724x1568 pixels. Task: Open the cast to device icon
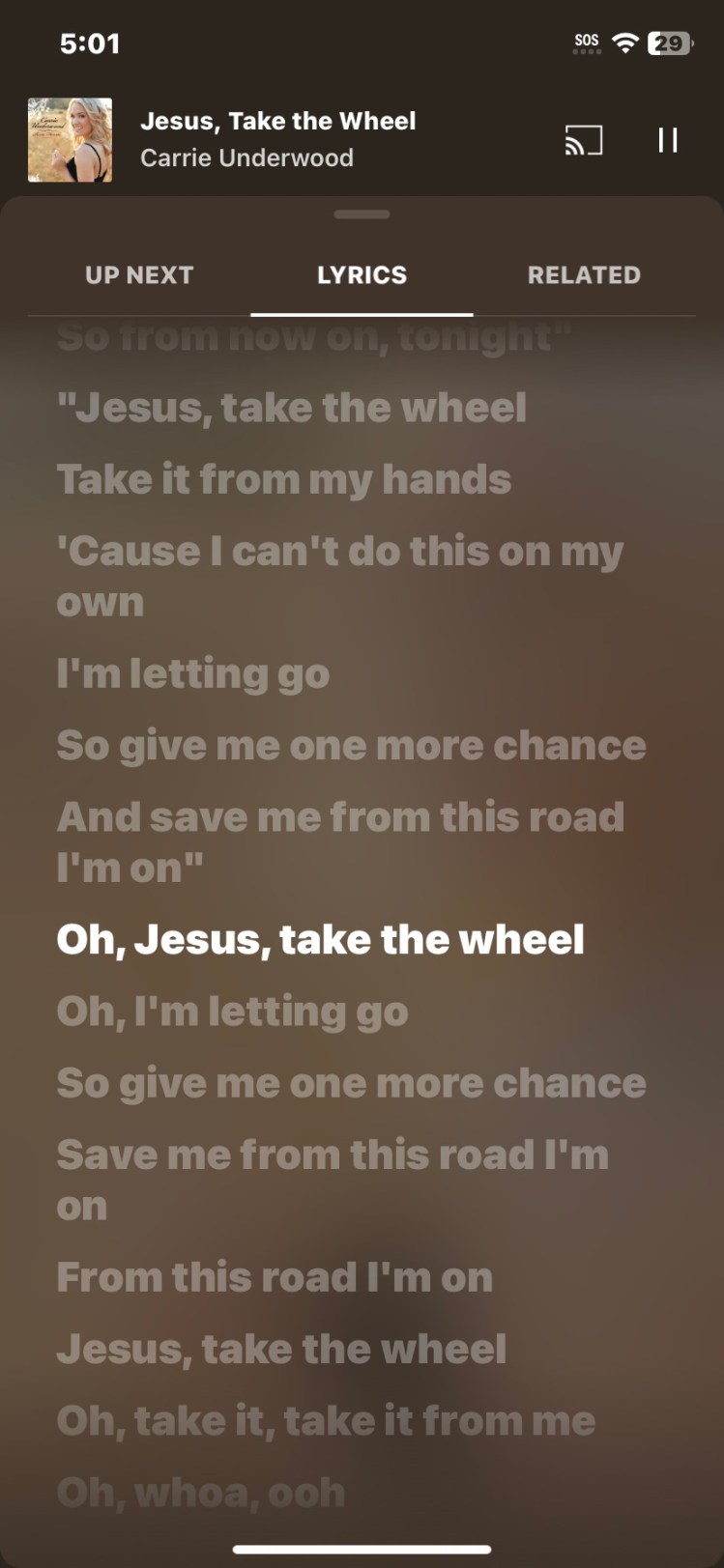coord(584,141)
